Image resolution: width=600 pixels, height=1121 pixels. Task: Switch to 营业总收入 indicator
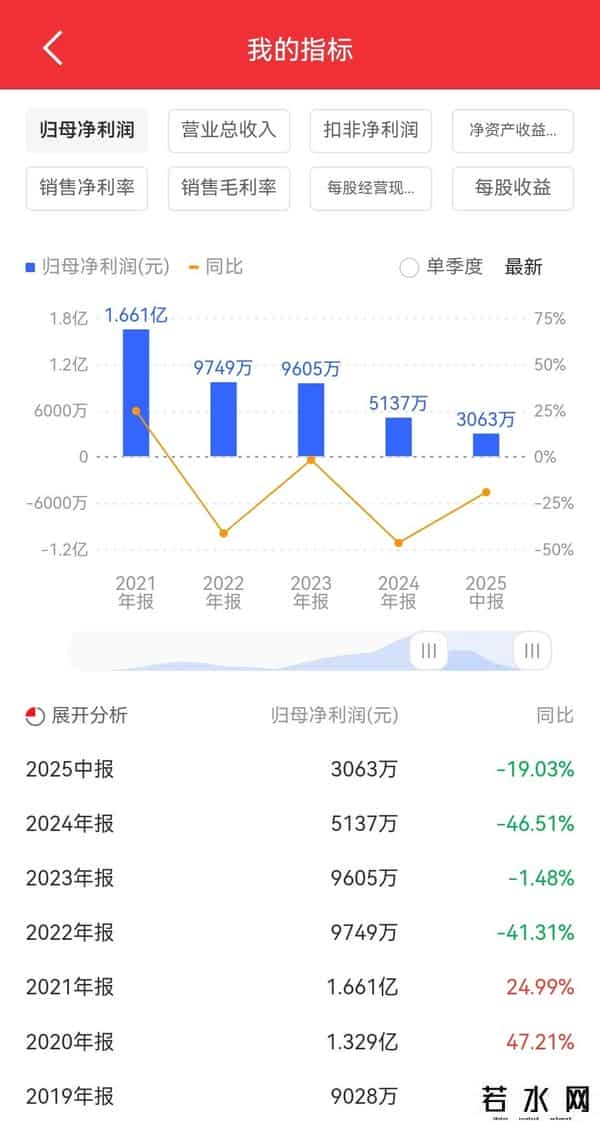click(x=228, y=130)
